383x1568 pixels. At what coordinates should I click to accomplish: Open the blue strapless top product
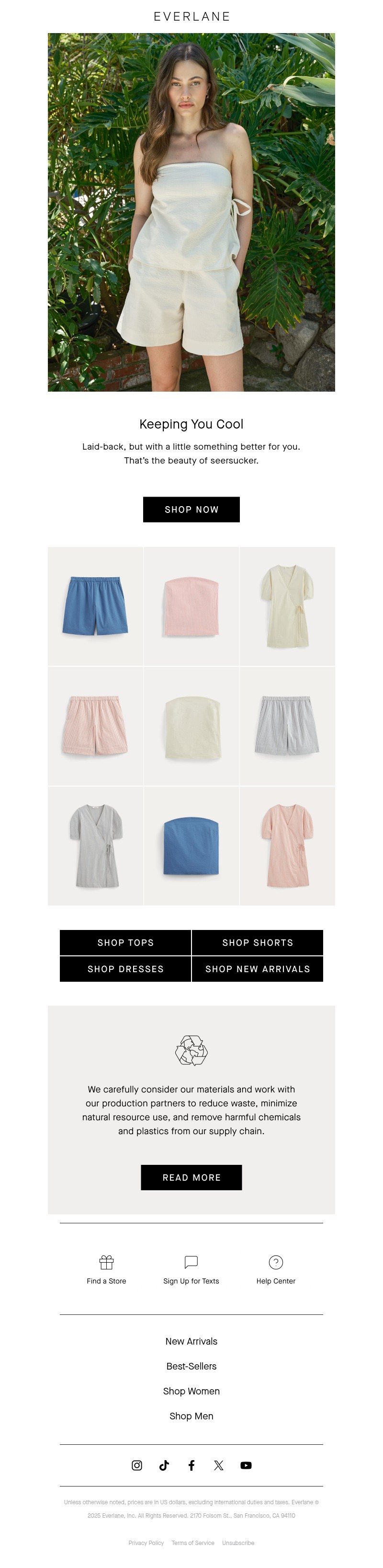191,846
